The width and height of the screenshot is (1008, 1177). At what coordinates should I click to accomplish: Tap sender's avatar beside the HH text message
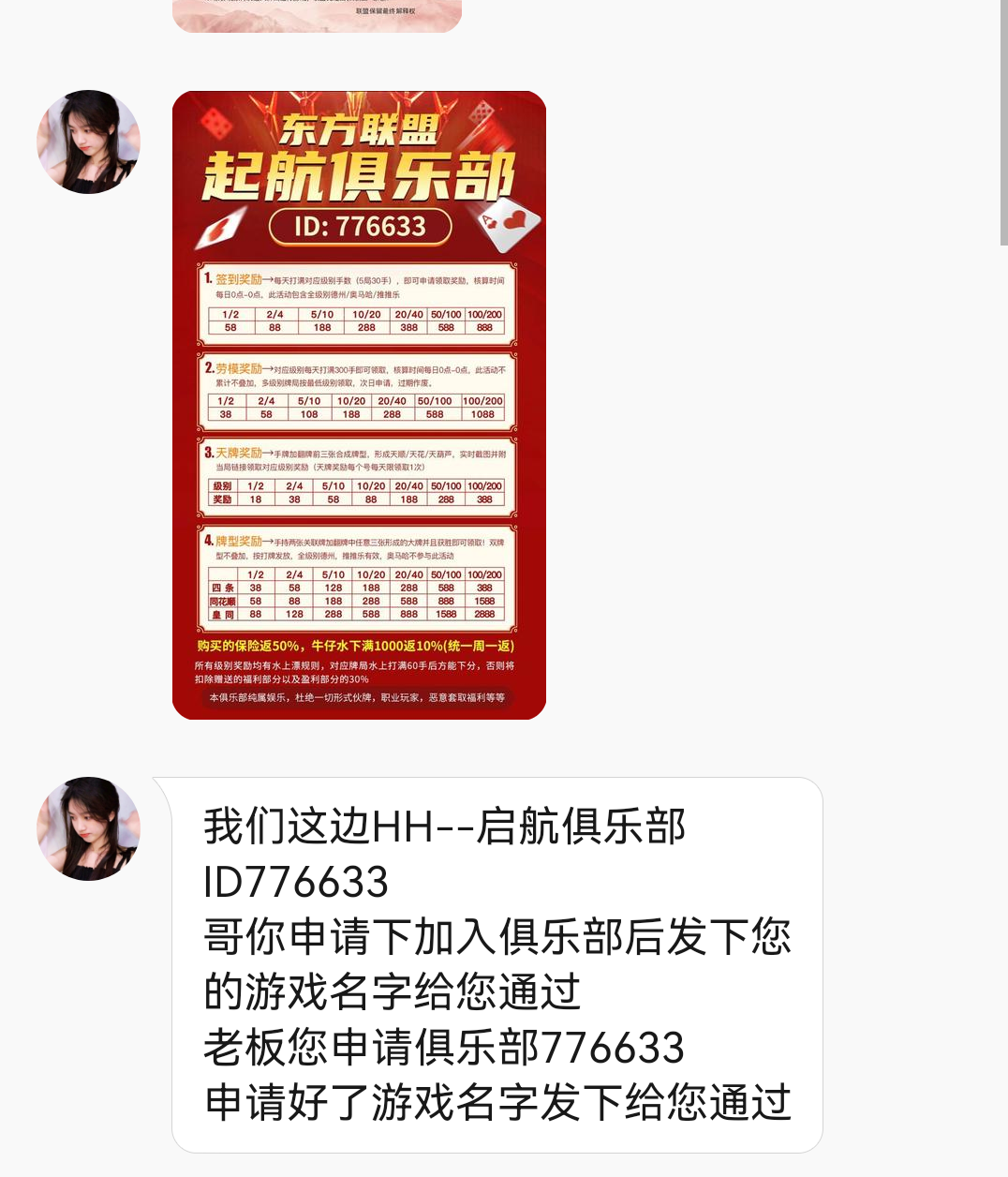click(88, 828)
